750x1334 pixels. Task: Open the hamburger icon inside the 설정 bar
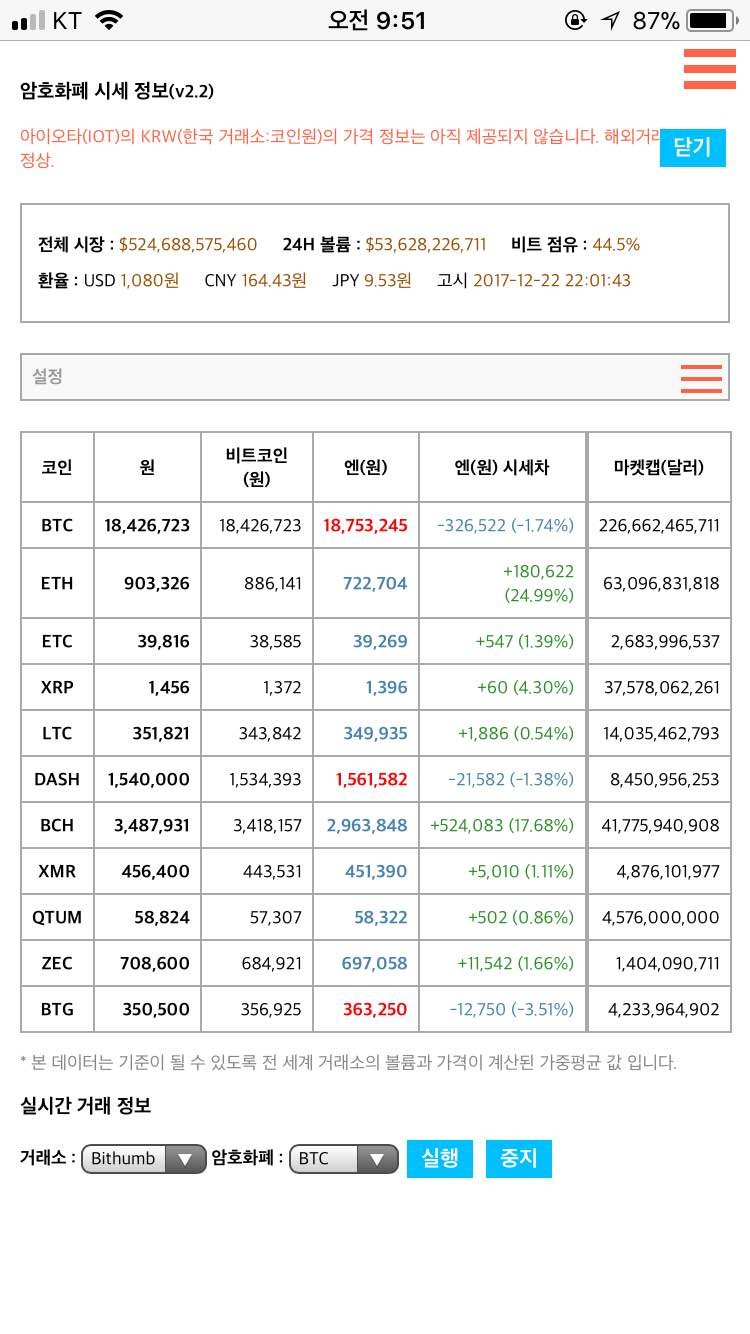pyautogui.click(x=701, y=378)
